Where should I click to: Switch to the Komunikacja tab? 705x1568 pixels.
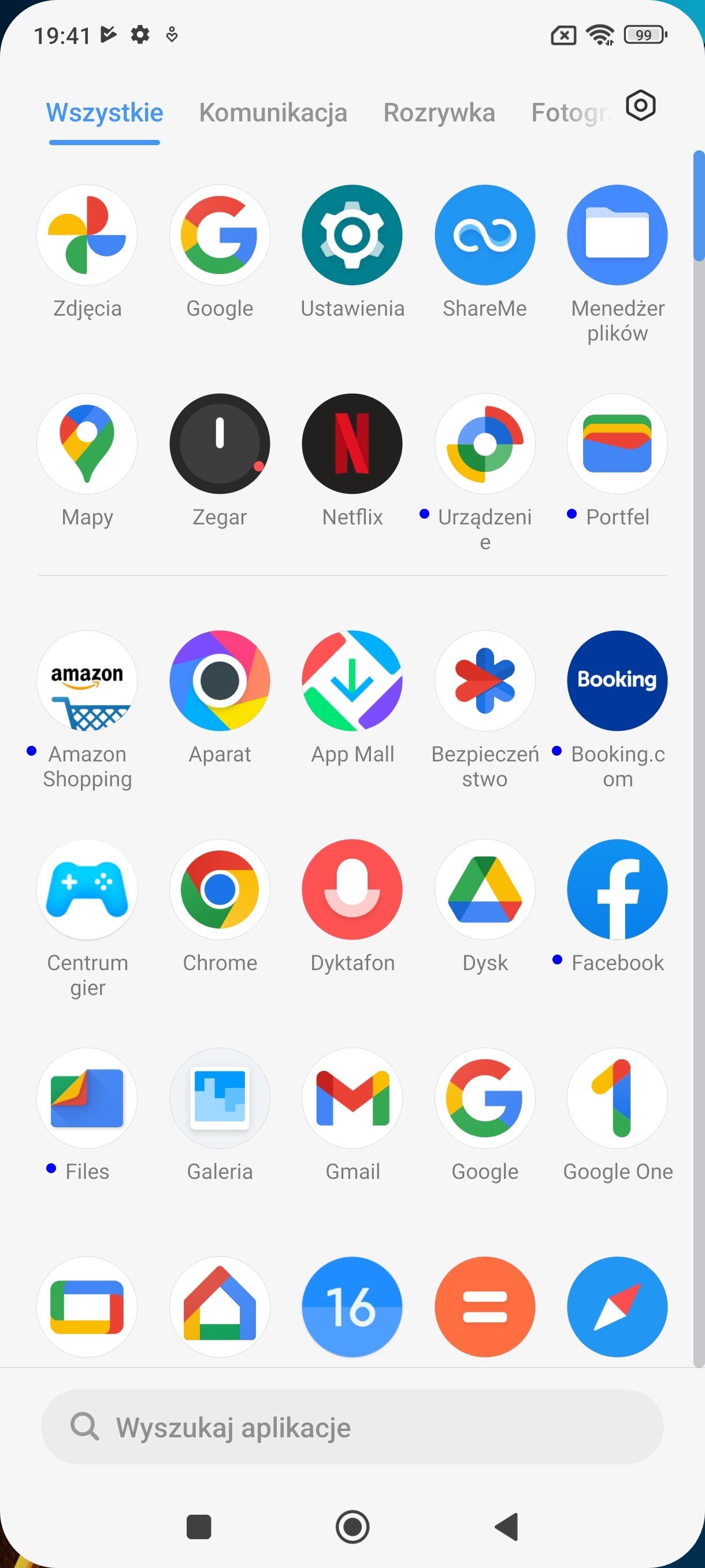[273, 113]
